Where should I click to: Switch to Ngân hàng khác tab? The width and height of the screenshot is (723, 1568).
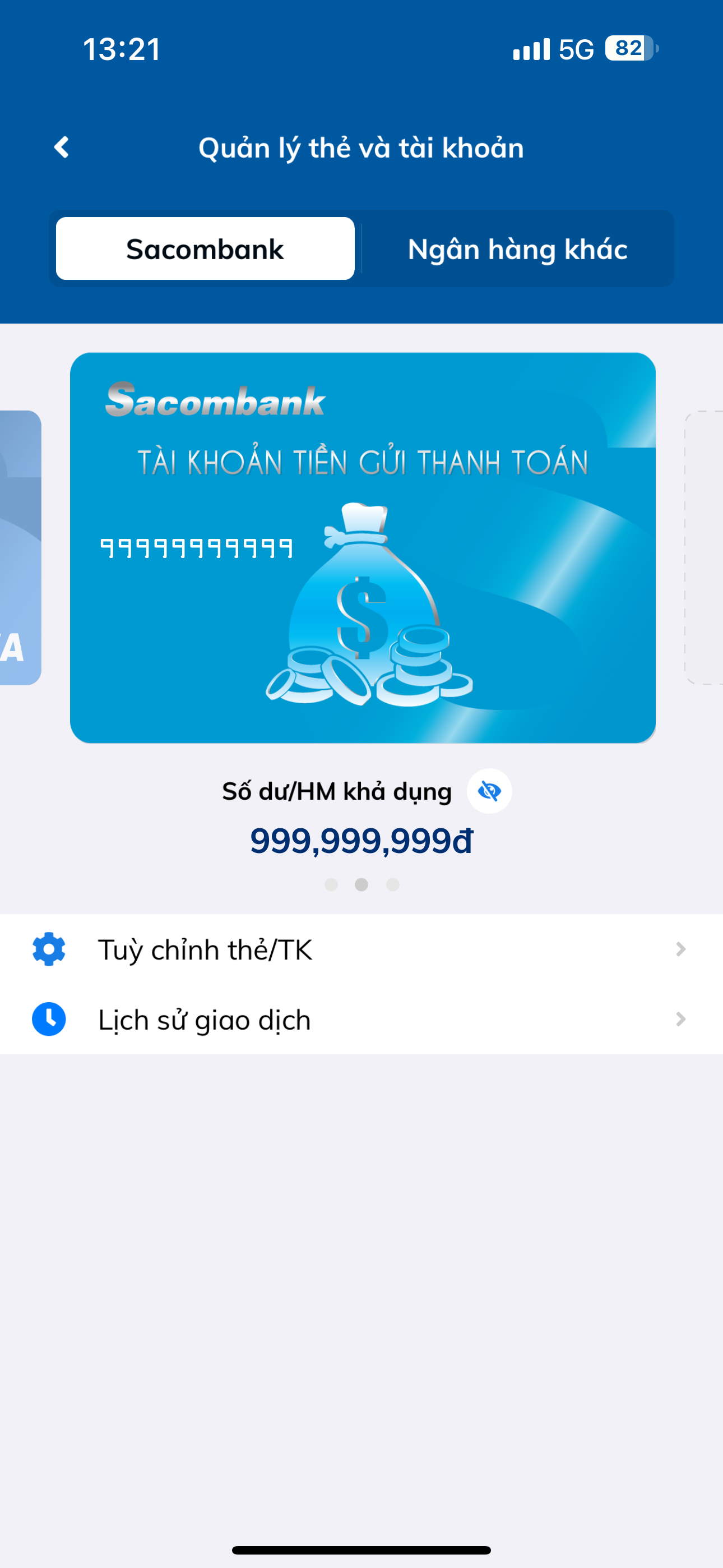tap(517, 249)
